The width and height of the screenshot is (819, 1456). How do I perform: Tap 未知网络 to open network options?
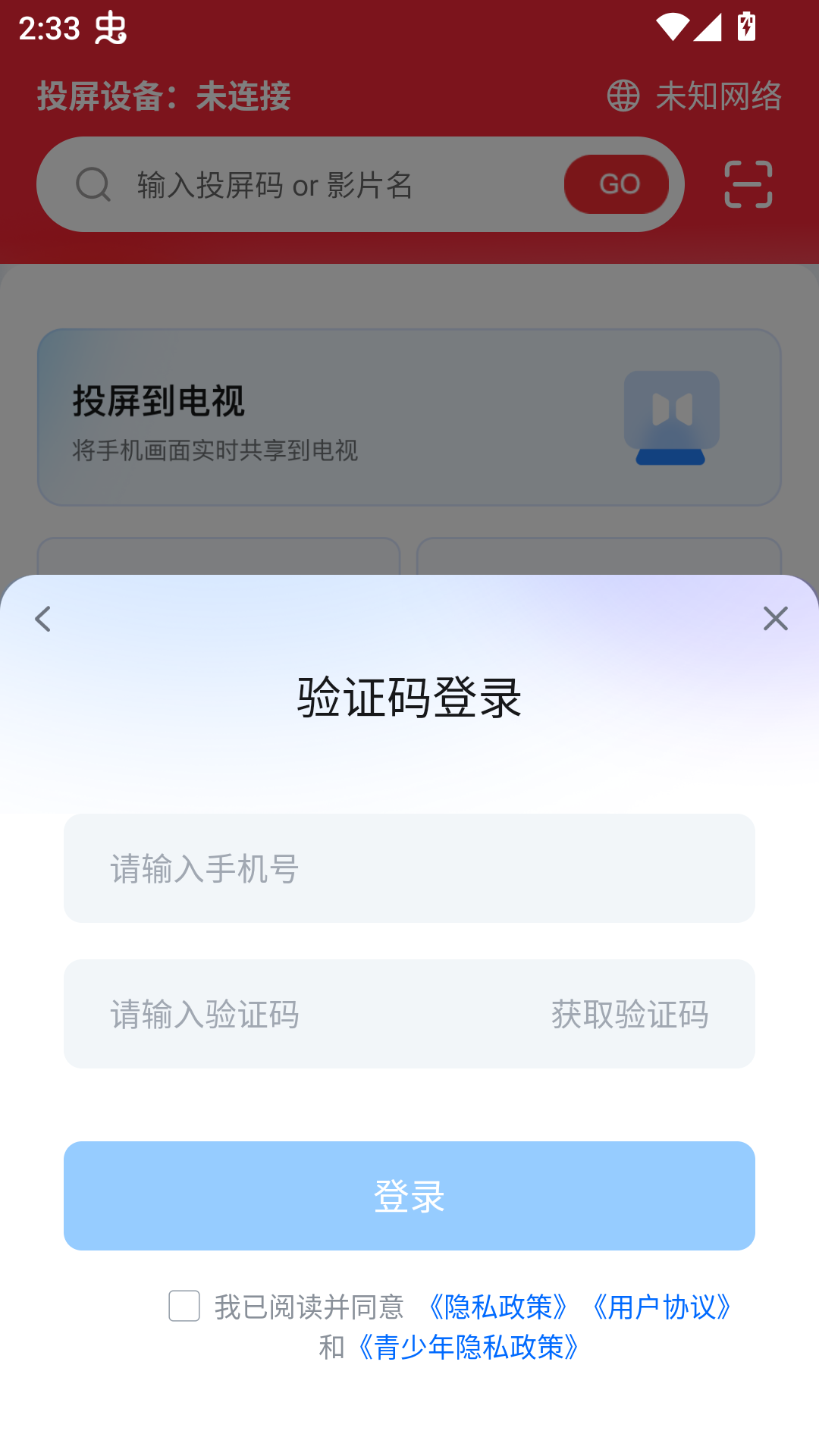tap(719, 96)
